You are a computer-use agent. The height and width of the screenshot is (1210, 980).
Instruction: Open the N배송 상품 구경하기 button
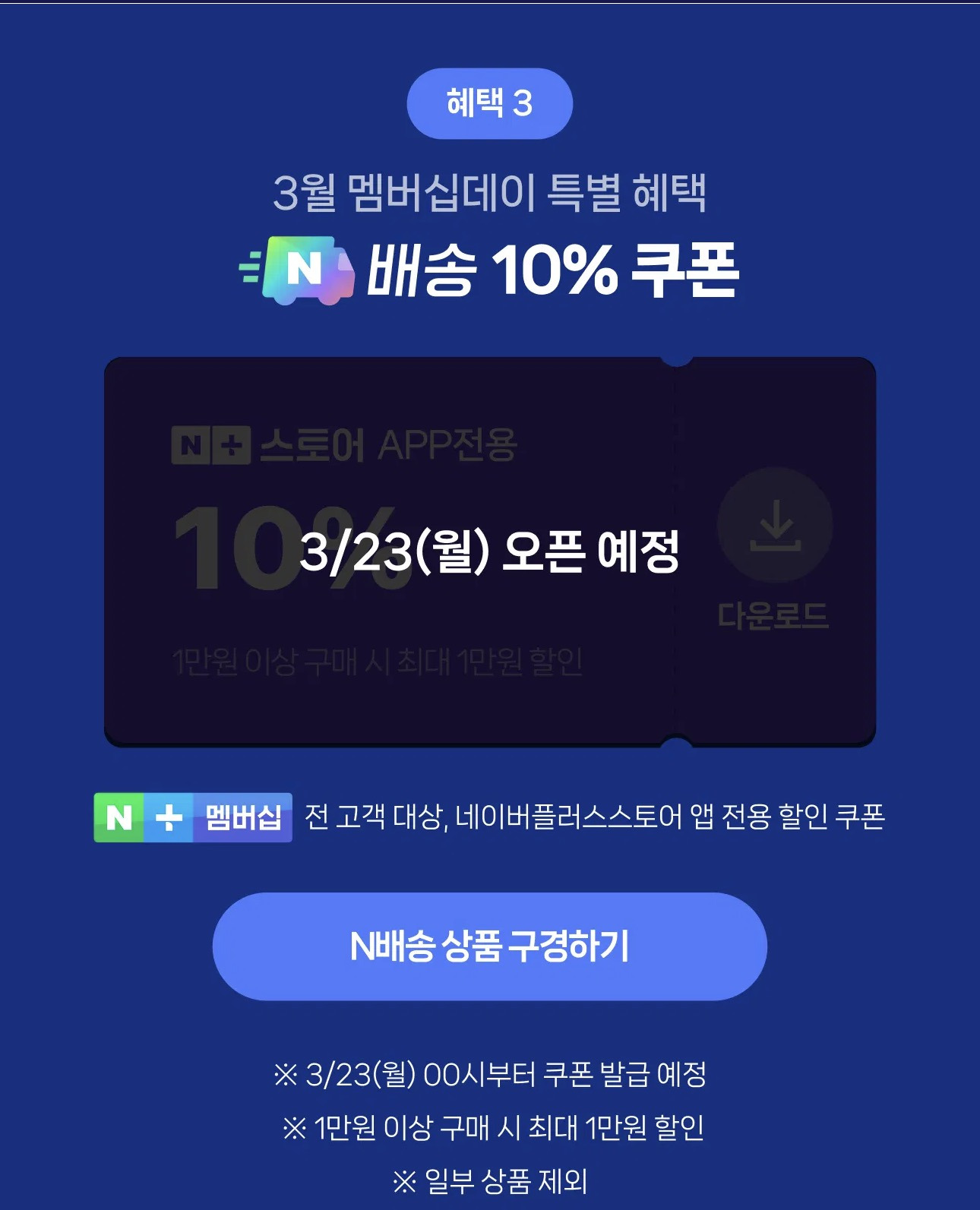coord(489,946)
